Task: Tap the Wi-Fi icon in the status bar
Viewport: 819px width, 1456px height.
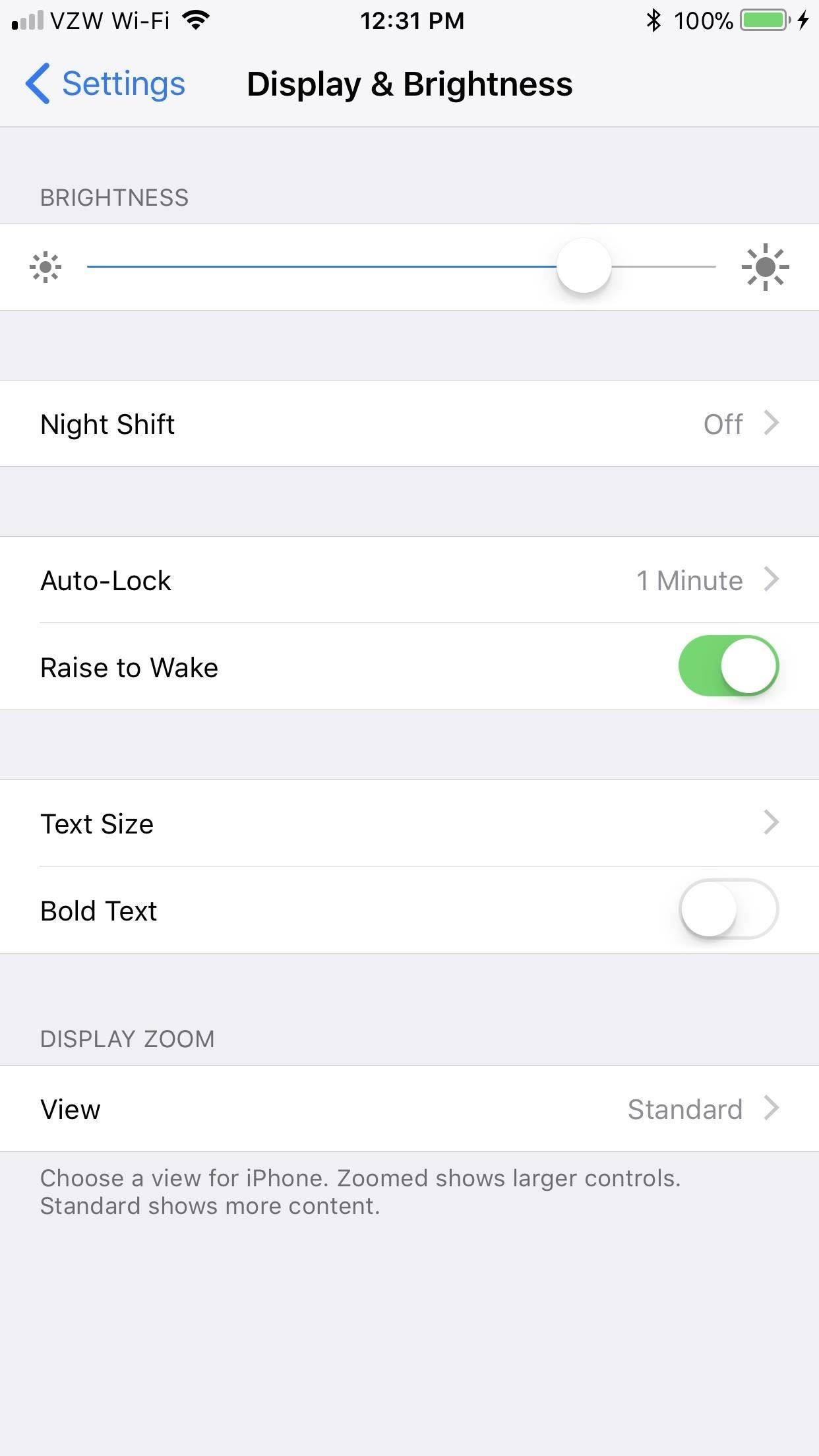Action: click(194, 20)
